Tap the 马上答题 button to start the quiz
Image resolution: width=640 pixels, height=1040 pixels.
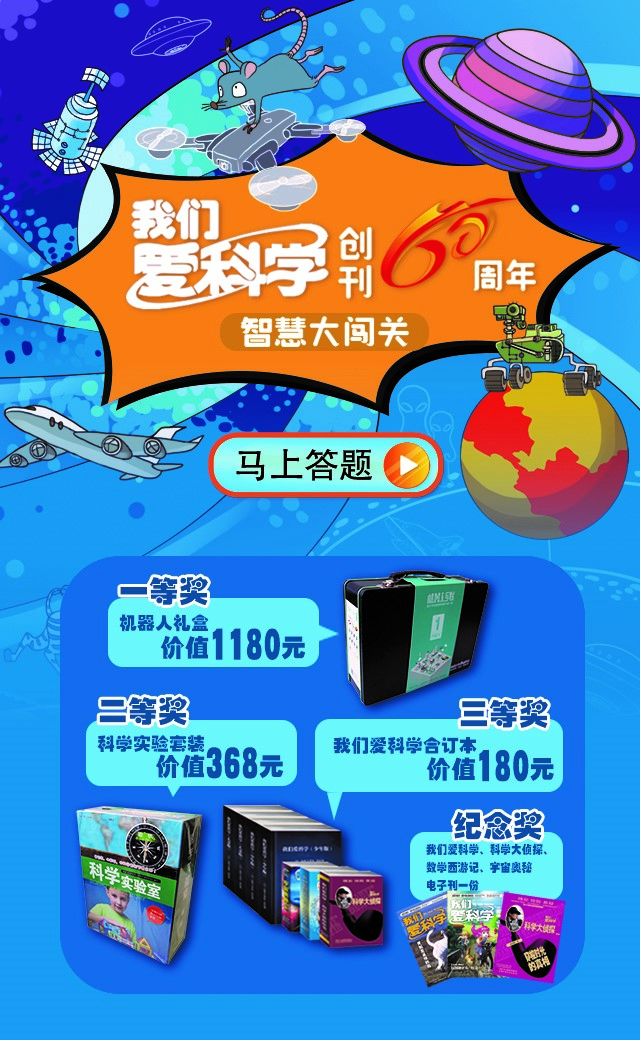click(326, 465)
